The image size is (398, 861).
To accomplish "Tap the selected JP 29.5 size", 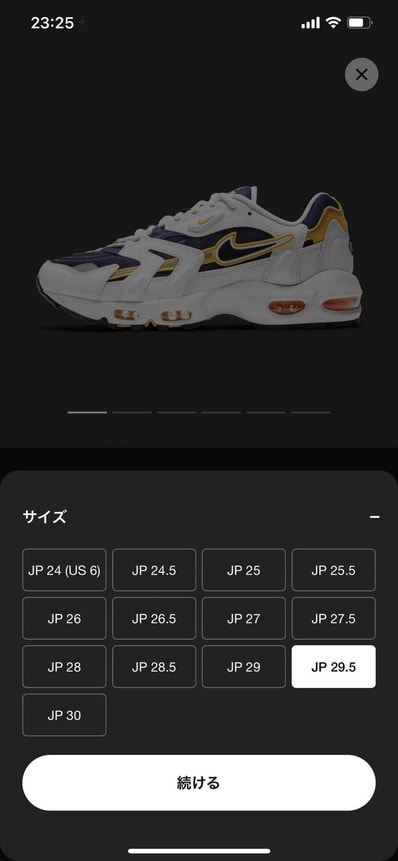I will pos(334,667).
